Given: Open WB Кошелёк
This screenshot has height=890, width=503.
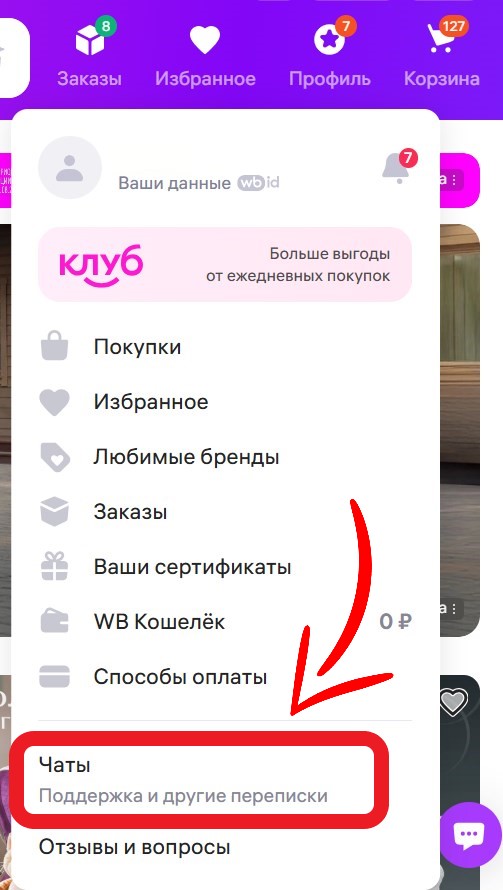Looking at the screenshot, I should pos(225,622).
